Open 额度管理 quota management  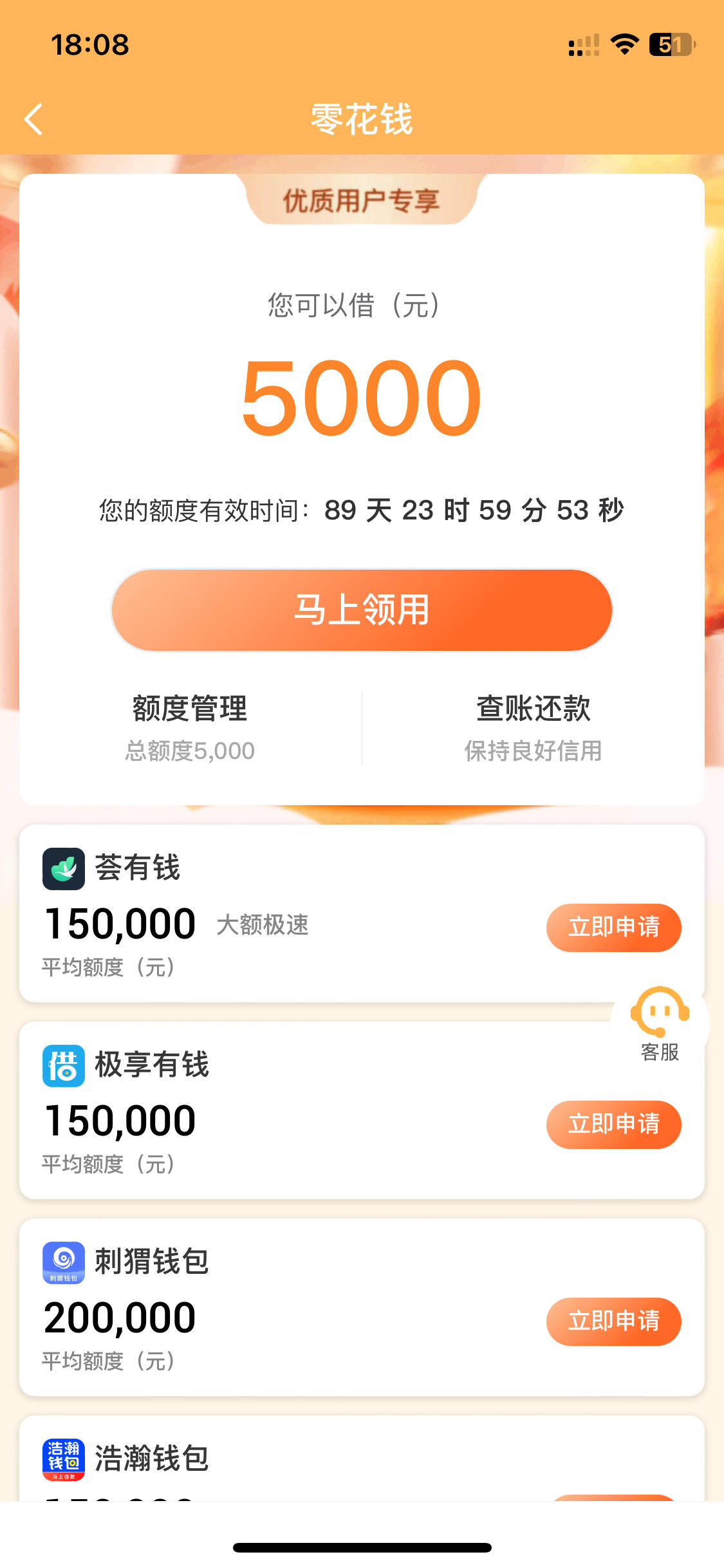[190, 728]
